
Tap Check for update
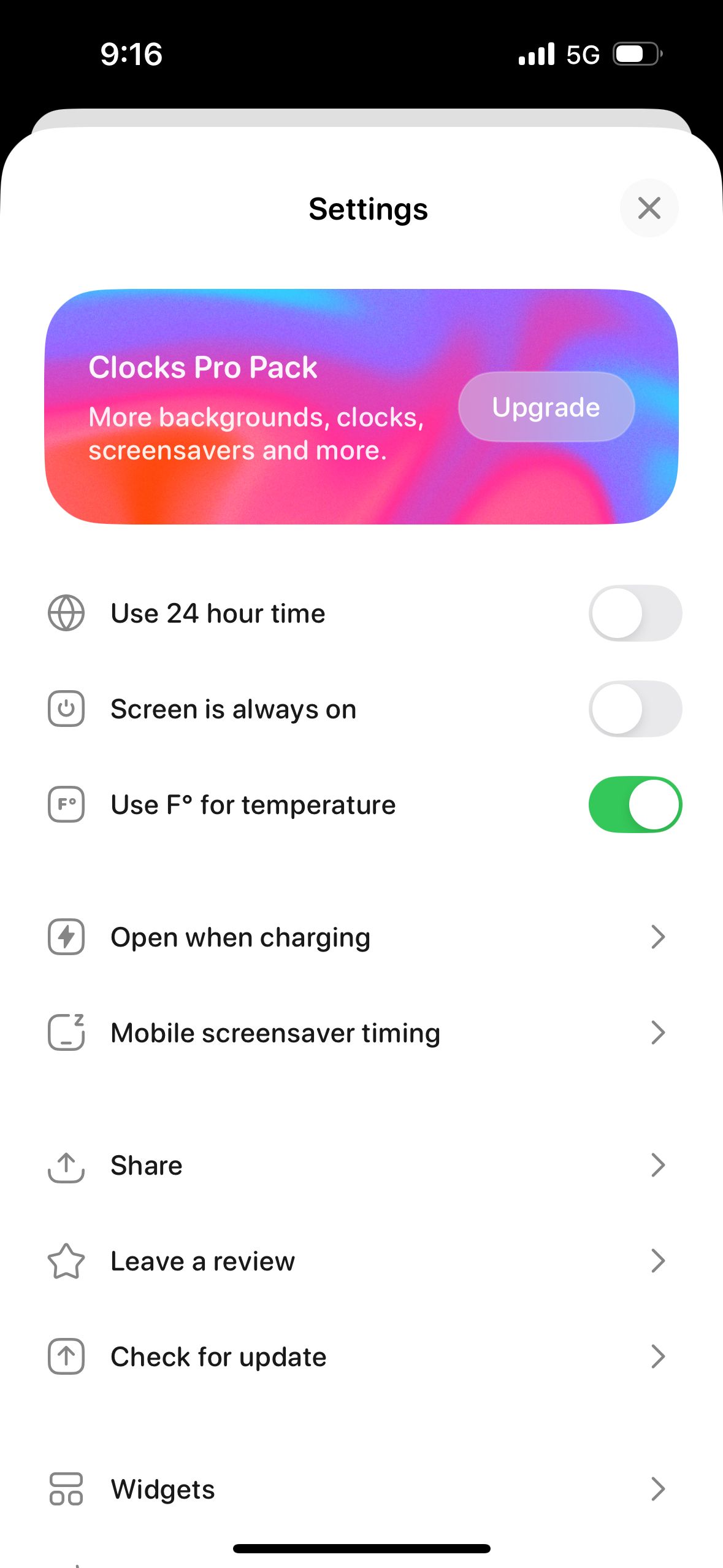(362, 1357)
